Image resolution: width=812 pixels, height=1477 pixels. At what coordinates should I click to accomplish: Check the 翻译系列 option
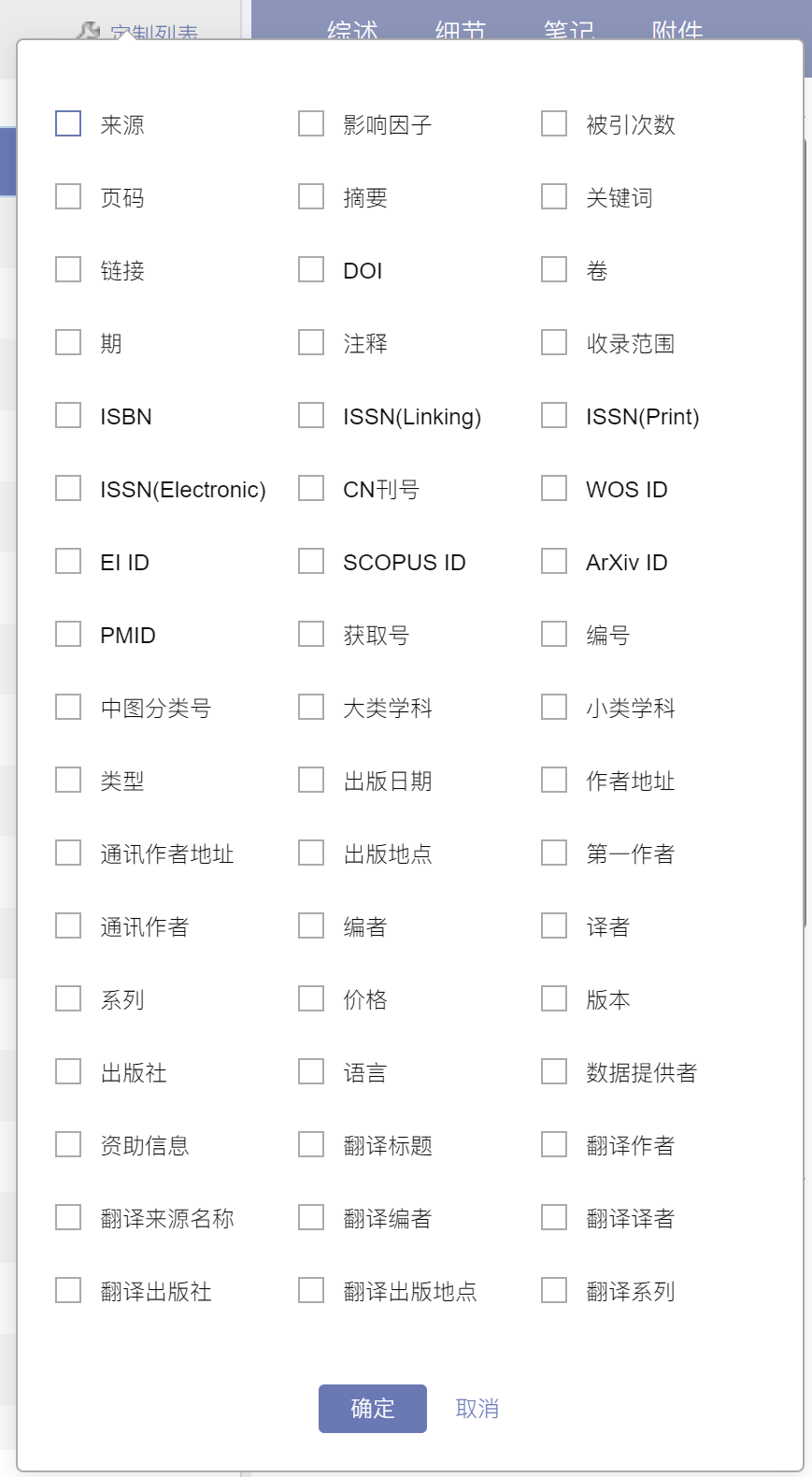(x=554, y=1291)
